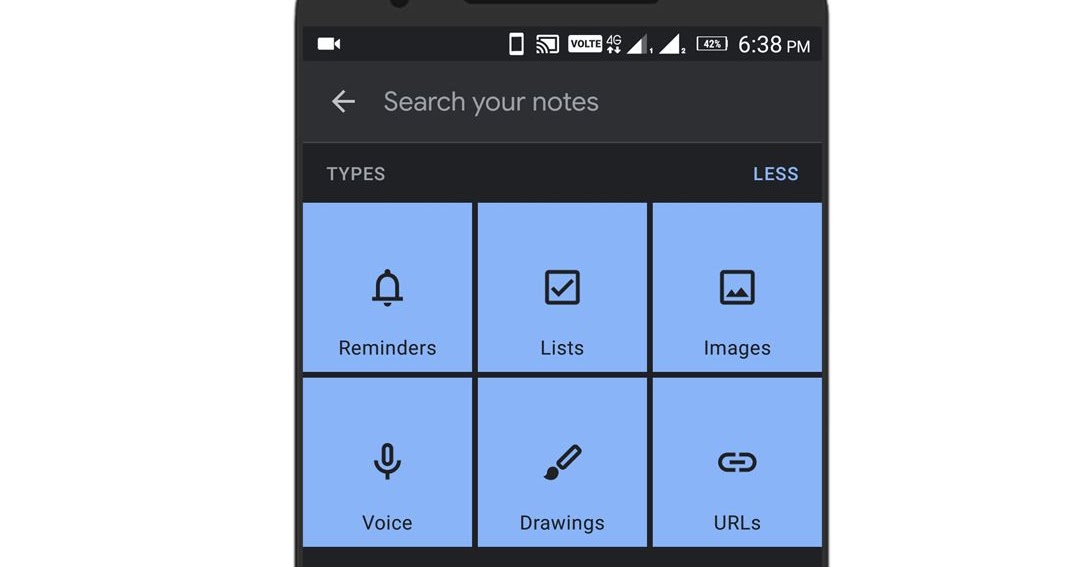Viewport: 1079px width, 567px height.
Task: Open the Voice notes filter
Action: pos(387,462)
